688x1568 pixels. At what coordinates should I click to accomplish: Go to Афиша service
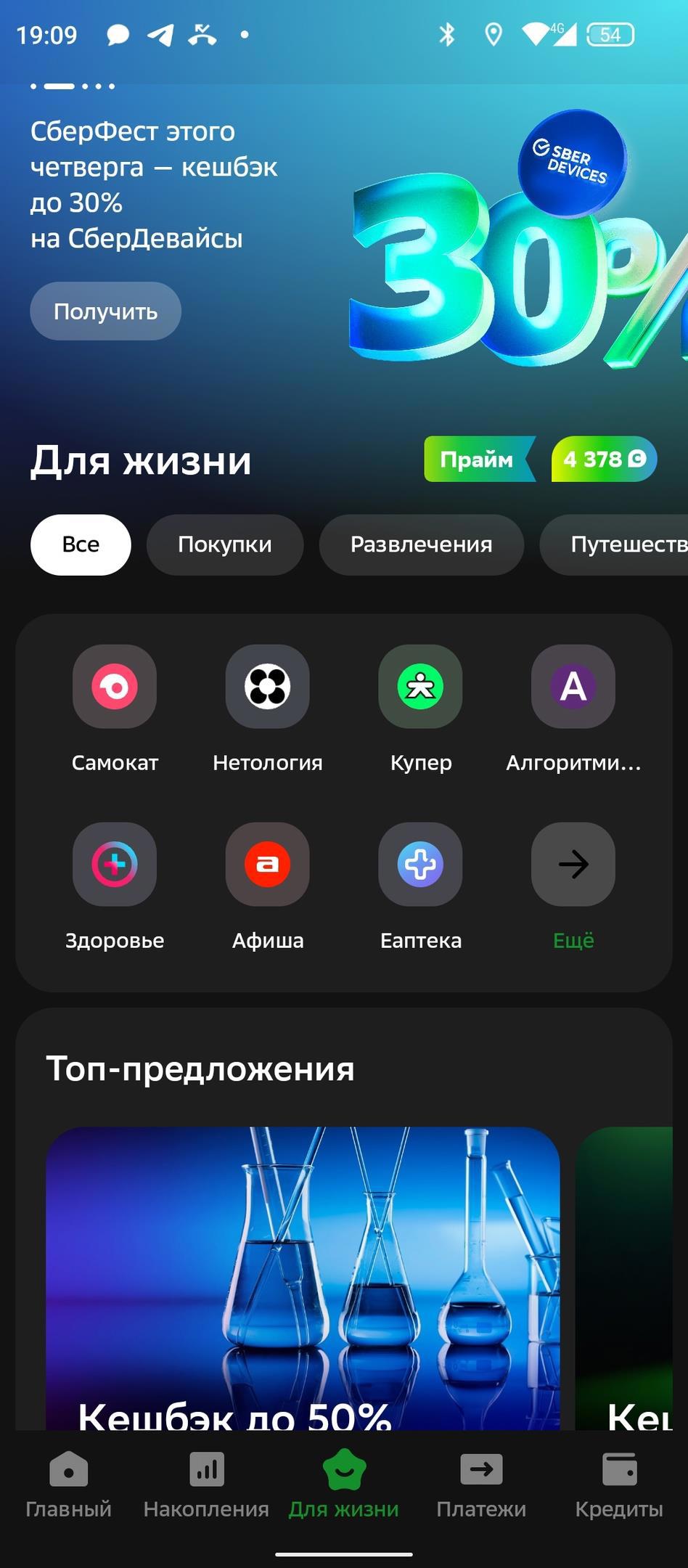[268, 864]
